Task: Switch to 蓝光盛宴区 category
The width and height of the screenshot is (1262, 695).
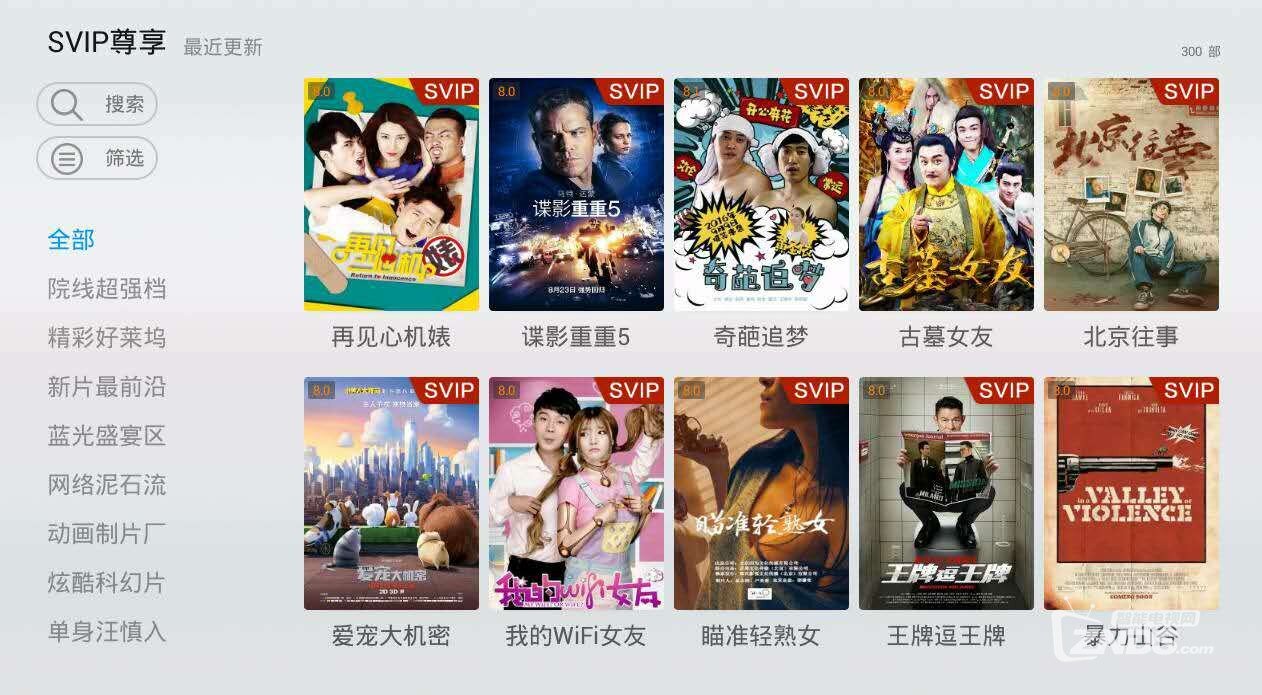Action: (107, 436)
